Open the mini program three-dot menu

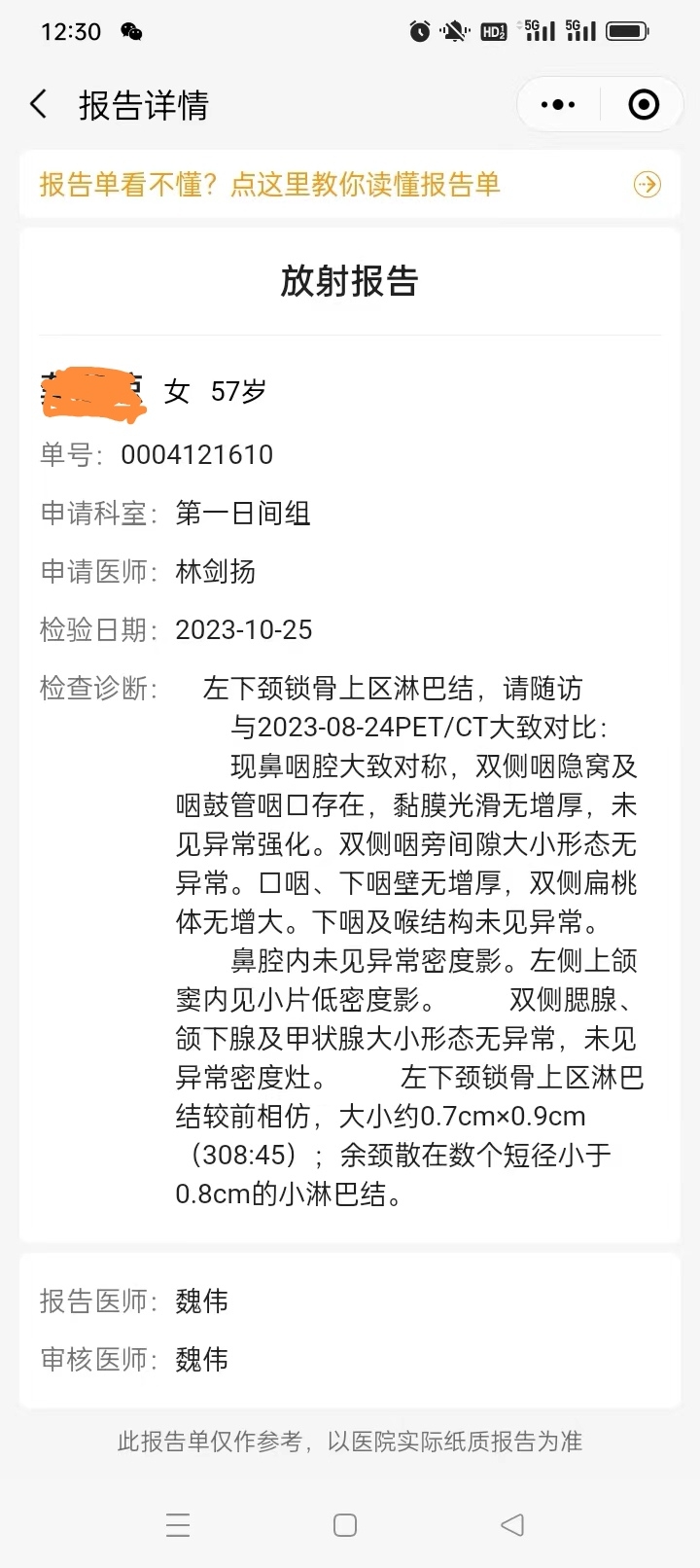[558, 104]
